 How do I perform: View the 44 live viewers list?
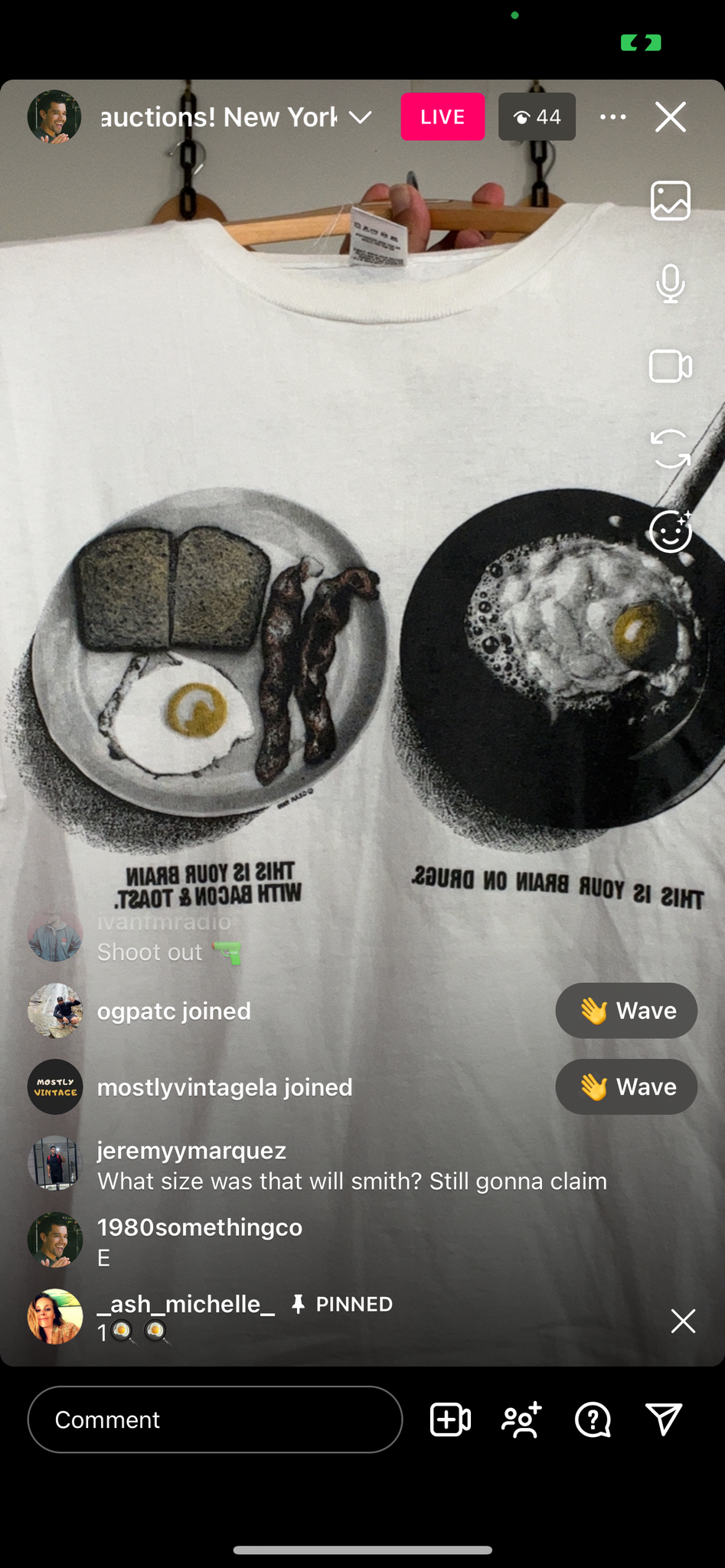tap(537, 117)
